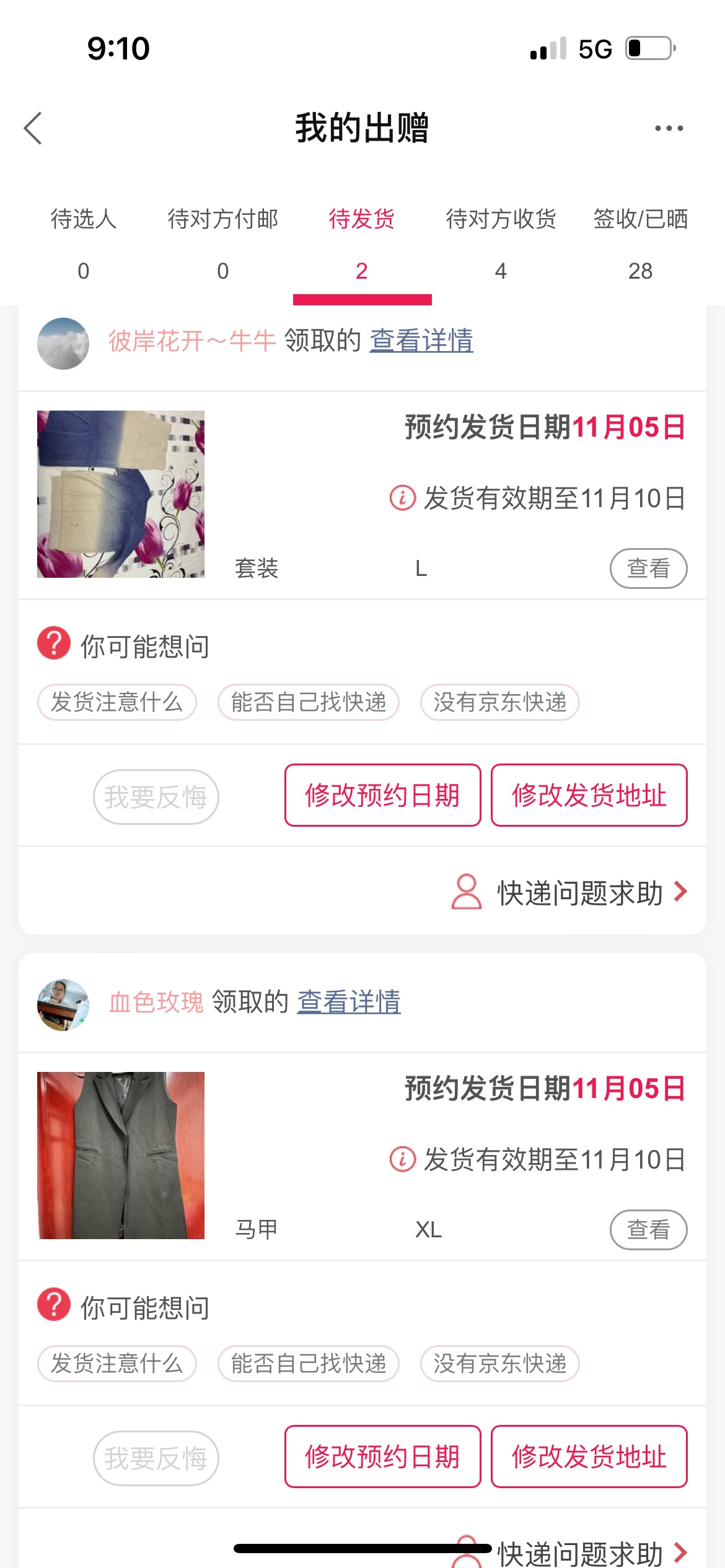Viewport: 725px width, 1568px height.
Task: Tap 没有京东快递 chip under the 套装 order
Action: point(500,702)
